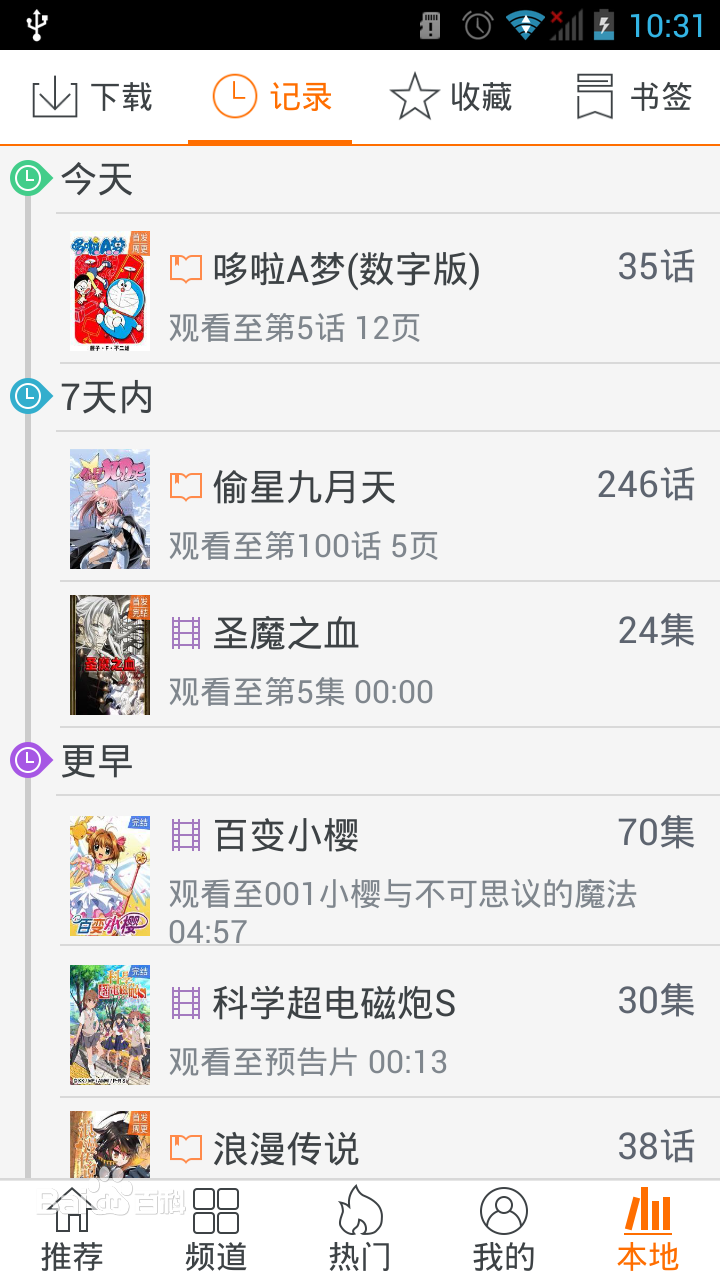The height and width of the screenshot is (1280, 720).
Task: Select the 记录 tab
Action: pos(271,97)
